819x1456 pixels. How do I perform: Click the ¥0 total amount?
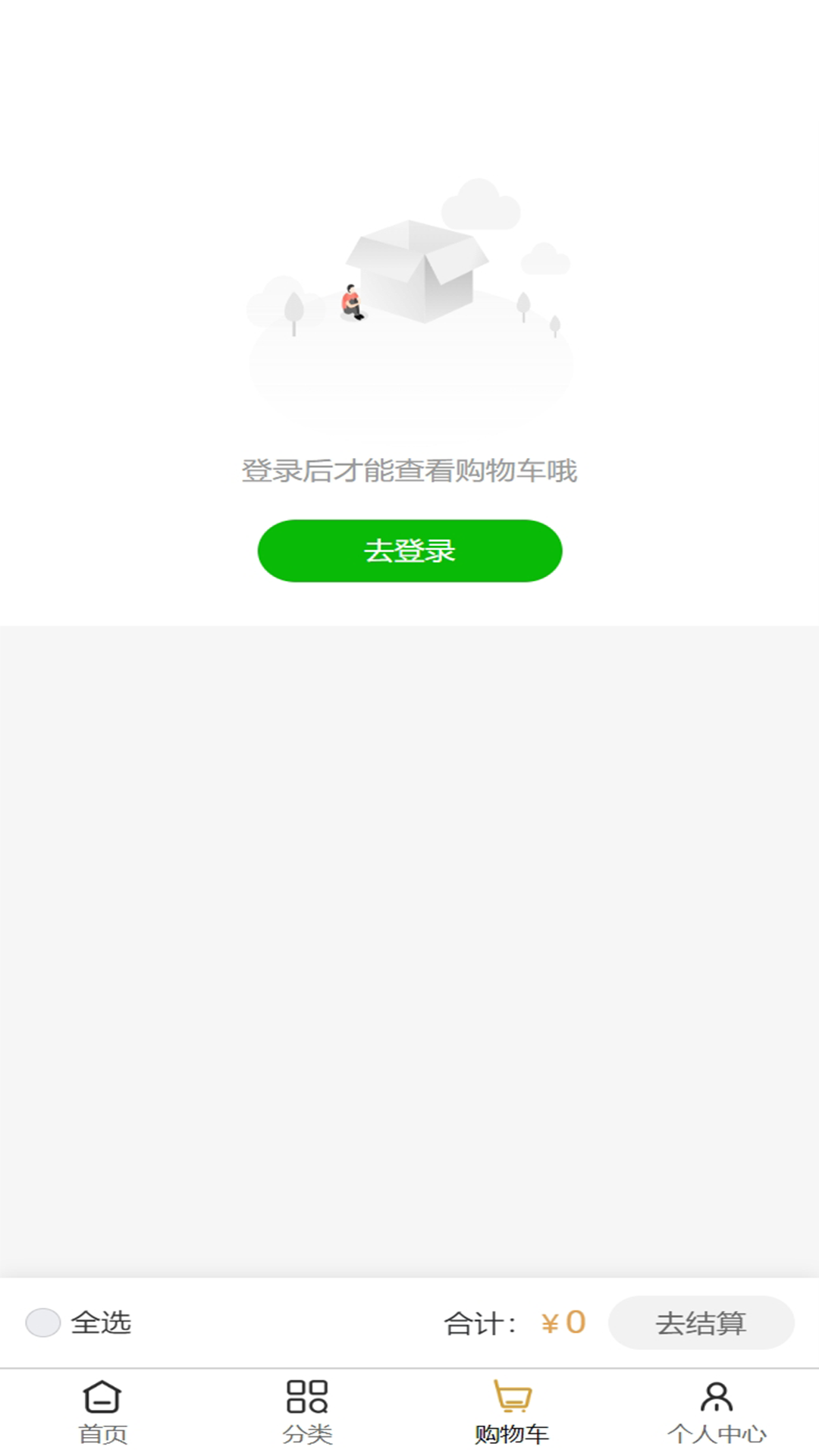[x=562, y=1323]
